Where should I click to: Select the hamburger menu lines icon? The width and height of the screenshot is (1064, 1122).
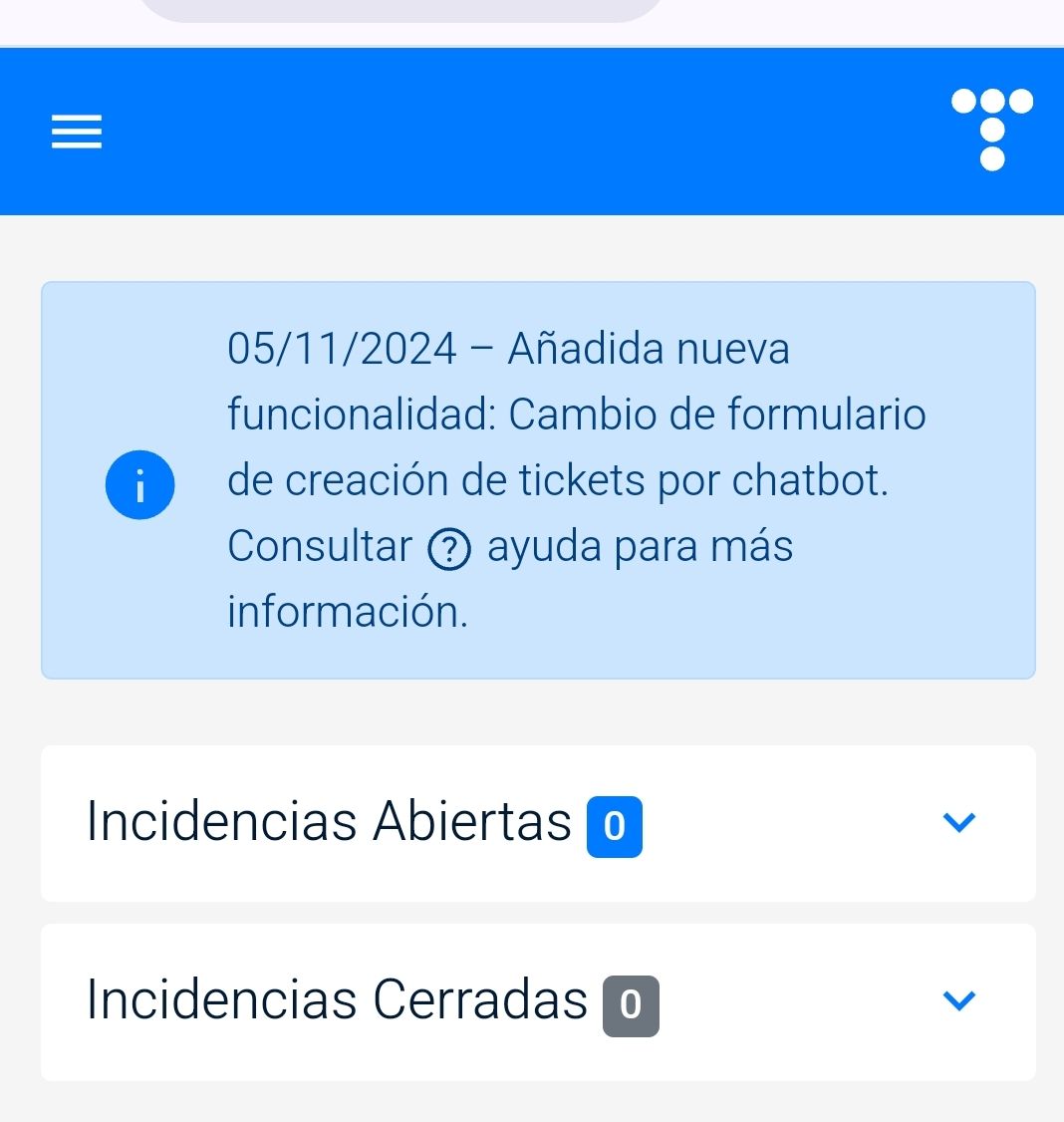click(76, 131)
